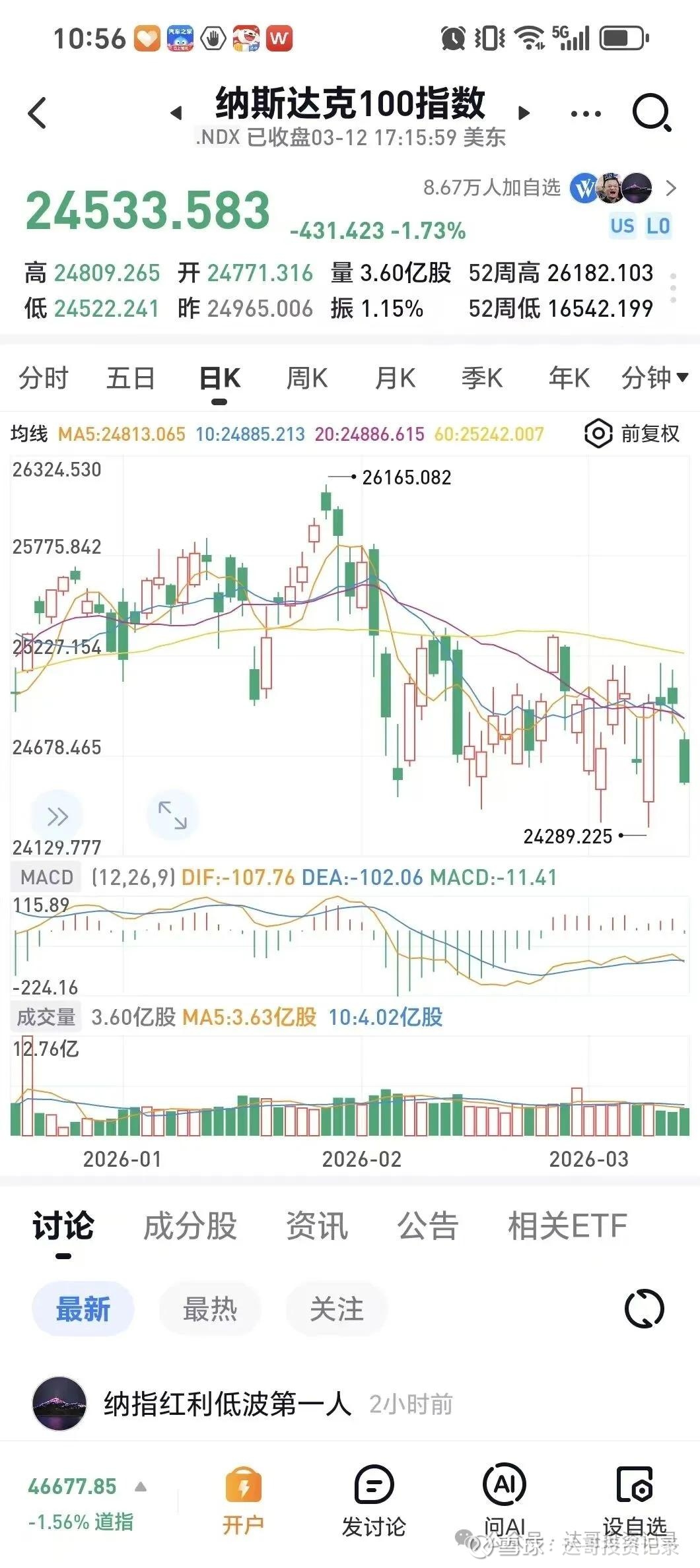Open the 相关ETF tab
Screen dimensions: 700x1568
[567, 1226]
